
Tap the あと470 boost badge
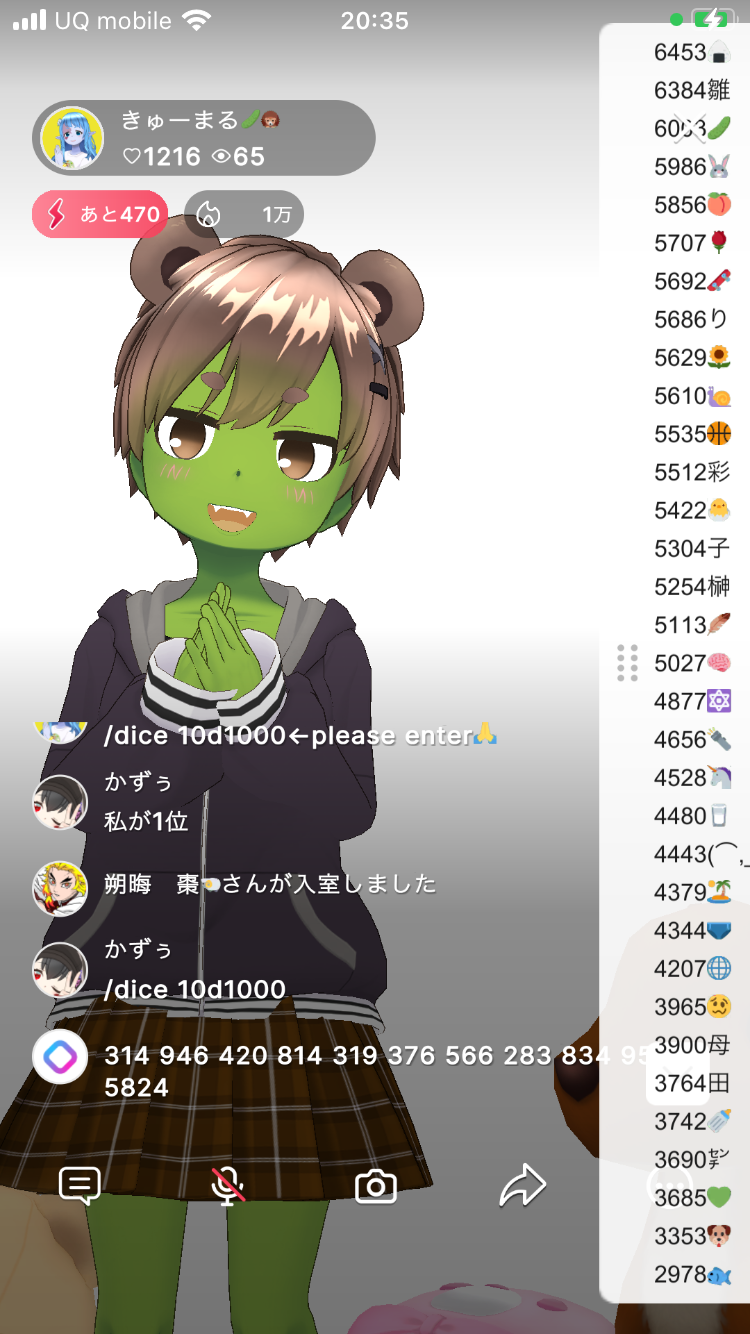[x=100, y=214]
